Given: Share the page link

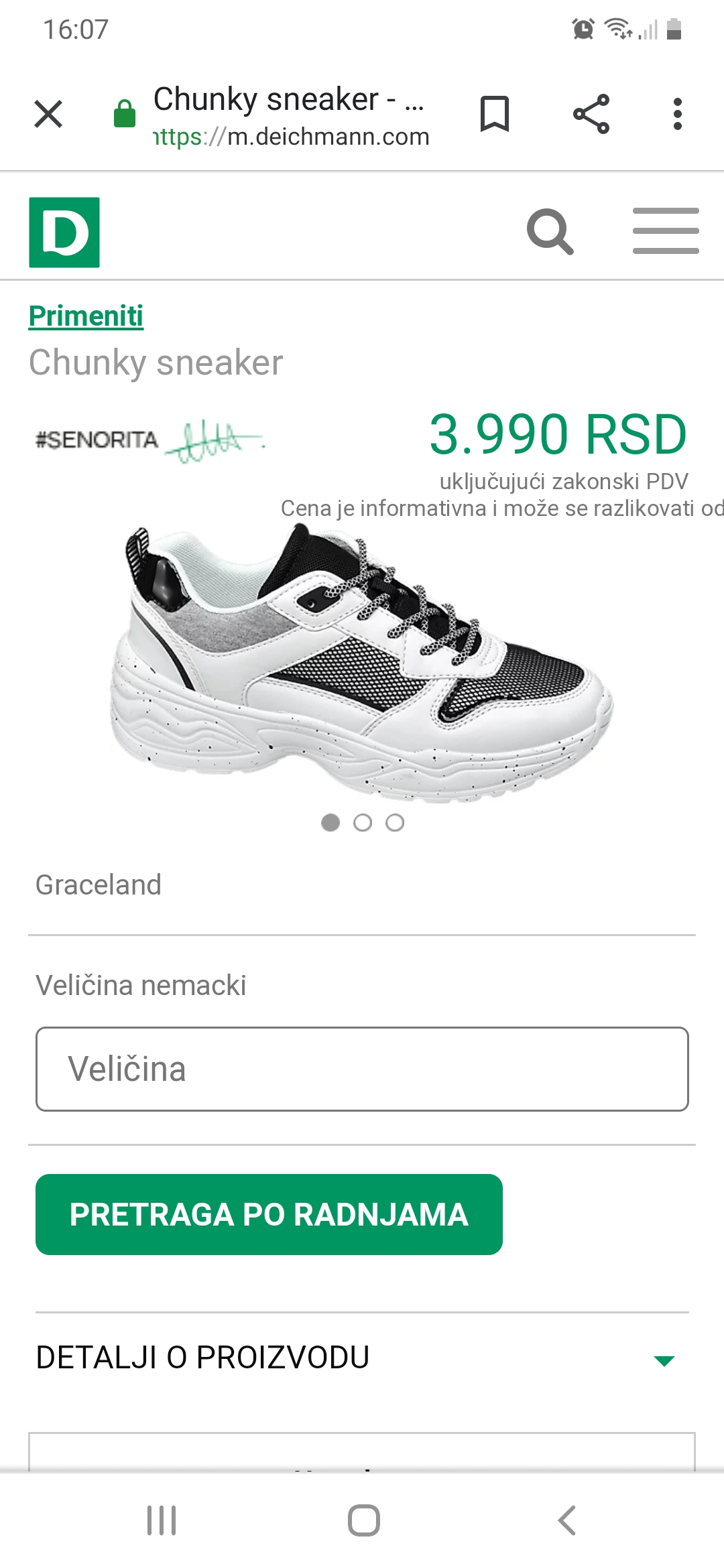Looking at the screenshot, I should pyautogui.click(x=591, y=114).
